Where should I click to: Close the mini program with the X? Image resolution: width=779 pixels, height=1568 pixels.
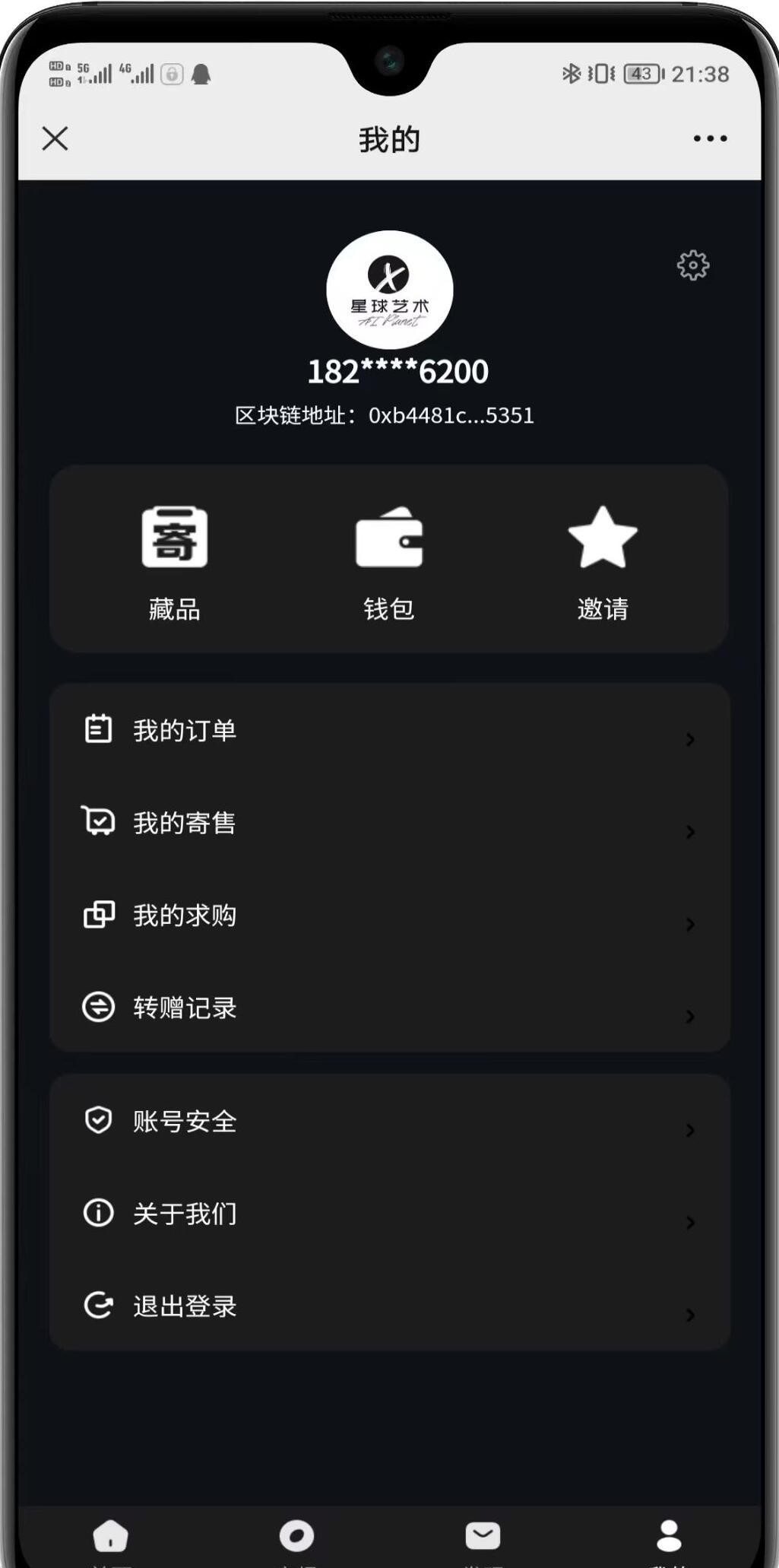[x=55, y=138]
